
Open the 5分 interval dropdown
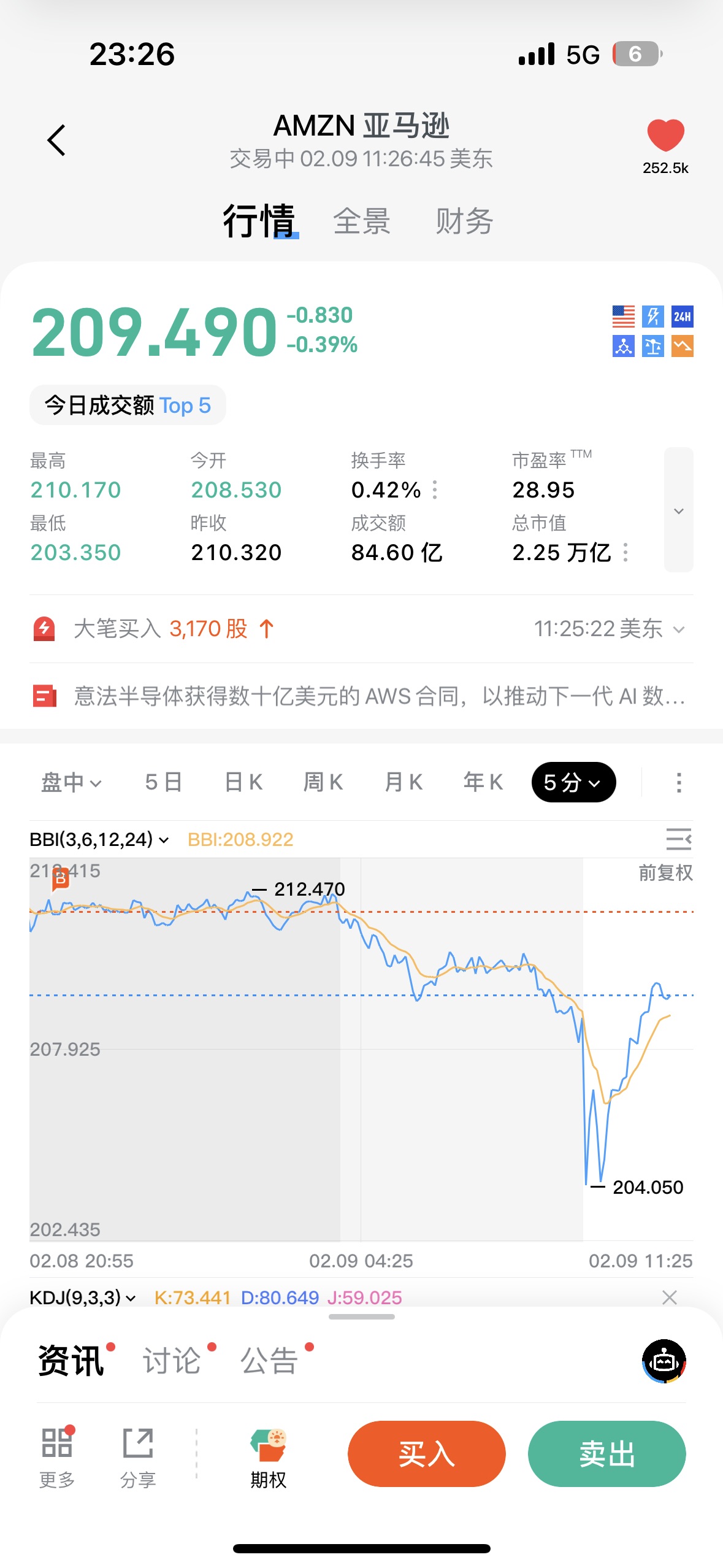pos(573,783)
